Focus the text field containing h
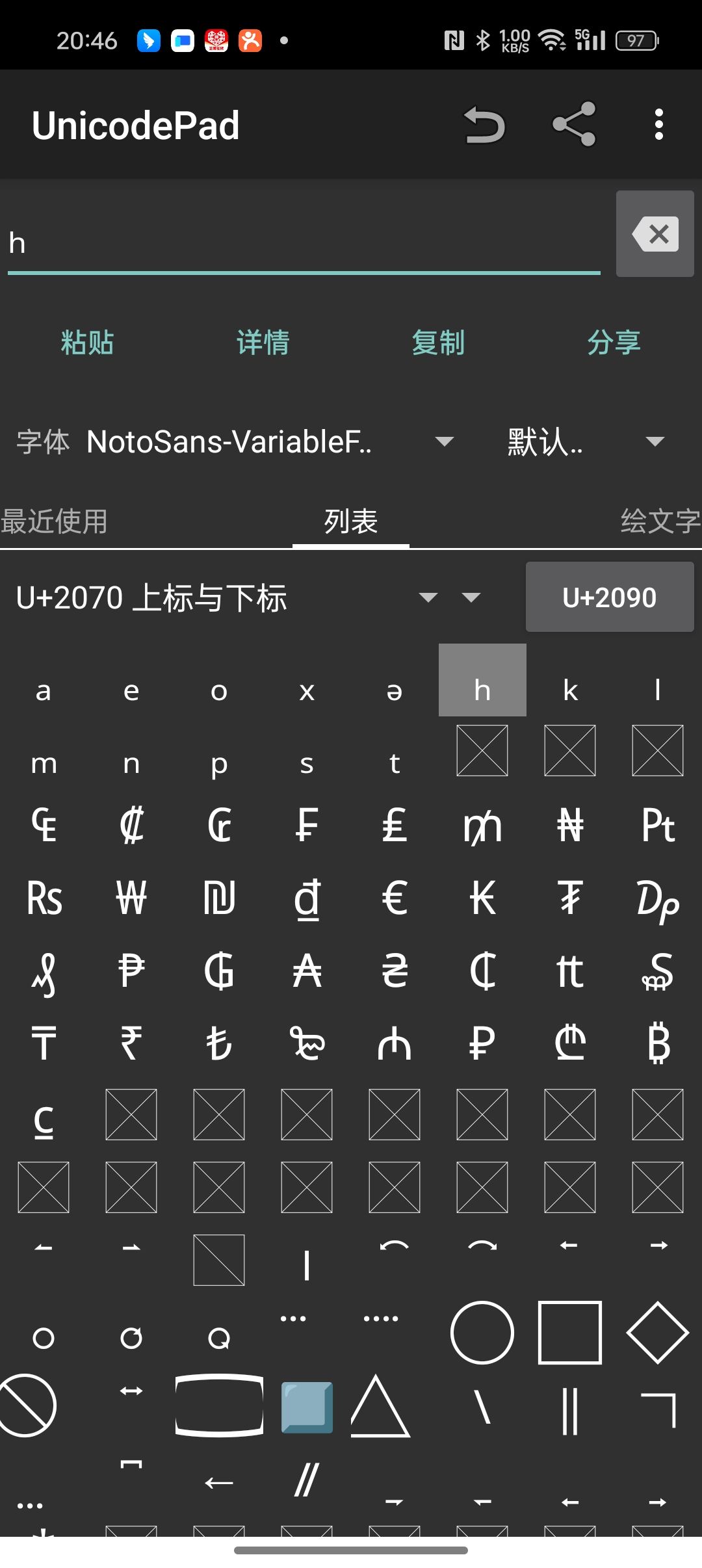 pyautogui.click(x=304, y=244)
